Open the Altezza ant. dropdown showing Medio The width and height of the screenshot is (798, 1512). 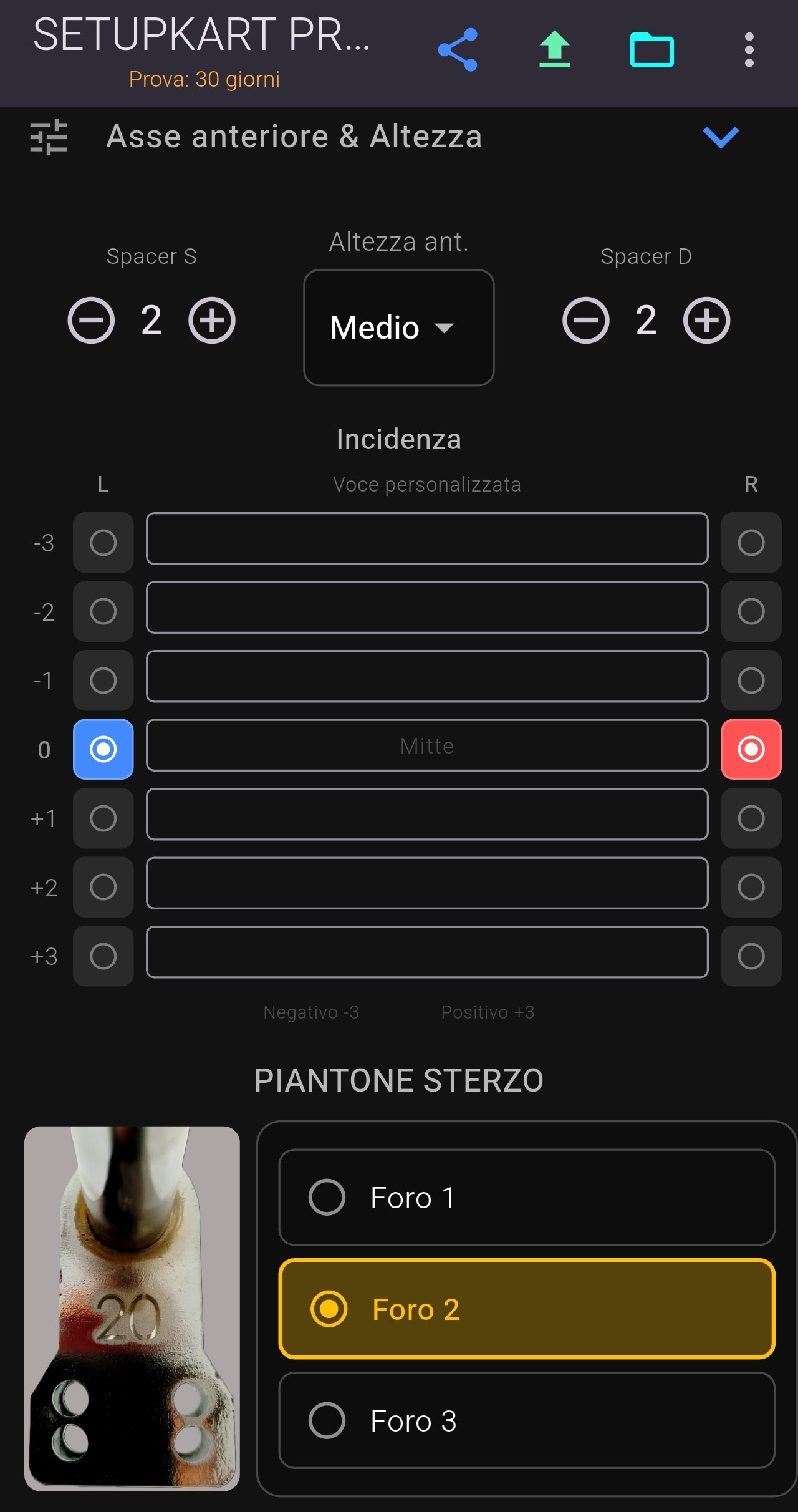pyautogui.click(x=398, y=327)
